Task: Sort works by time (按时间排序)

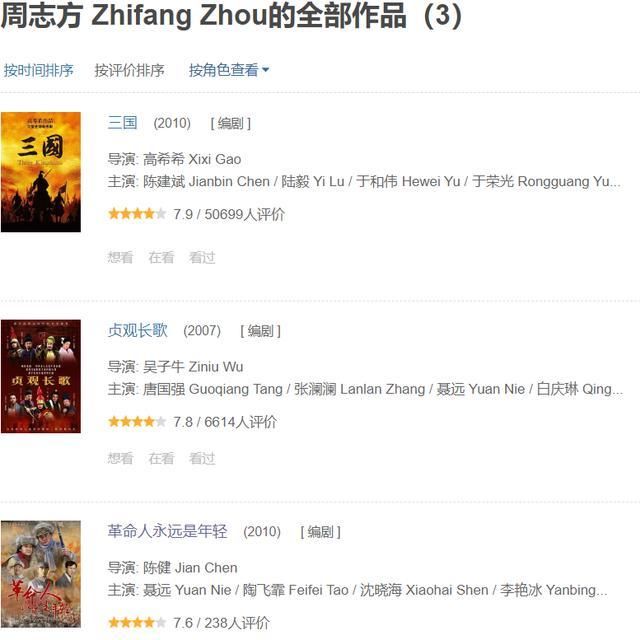Action: [39, 70]
